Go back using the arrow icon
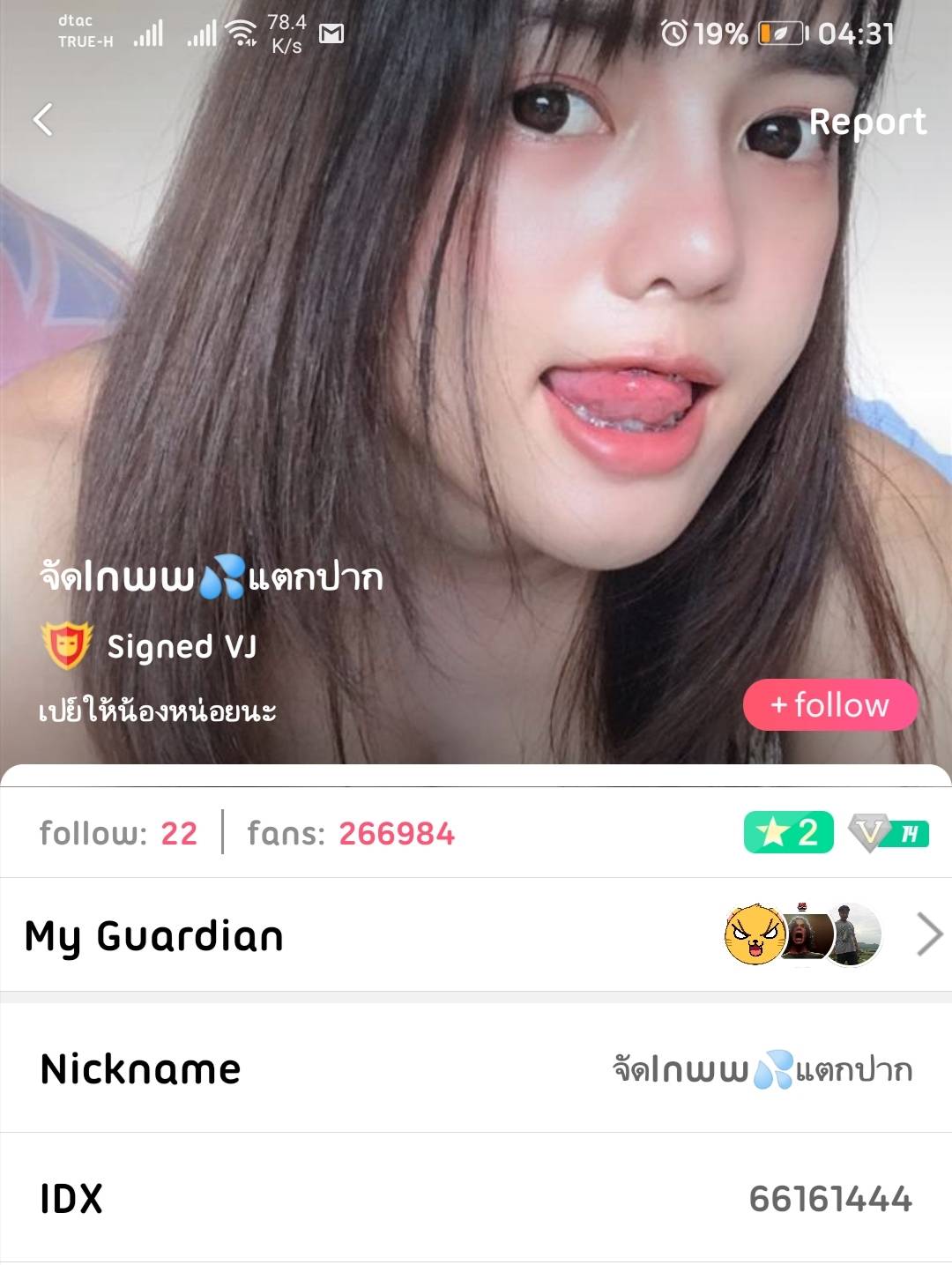Viewport: 952px width, 1265px height. 42,120
